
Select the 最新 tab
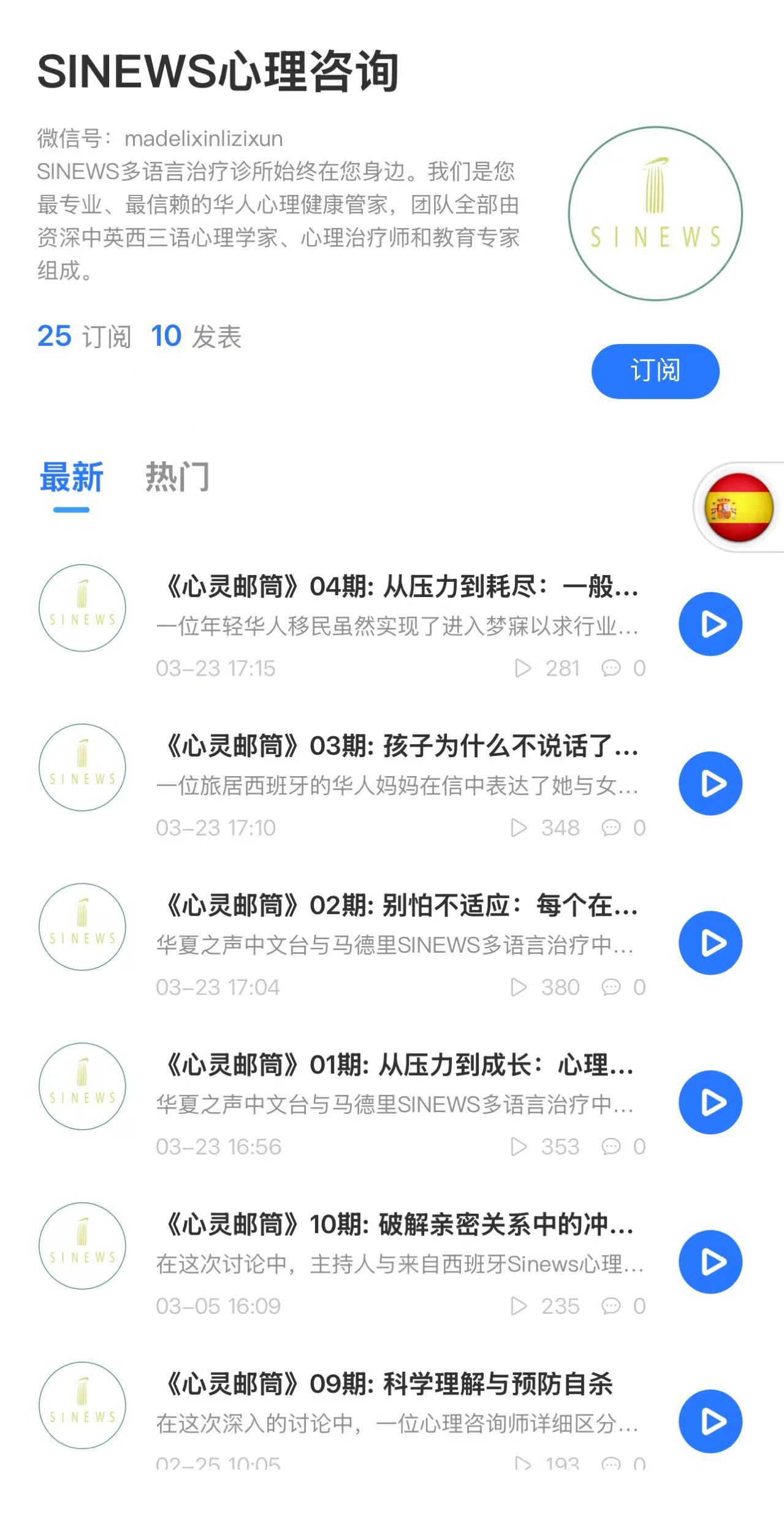click(72, 479)
